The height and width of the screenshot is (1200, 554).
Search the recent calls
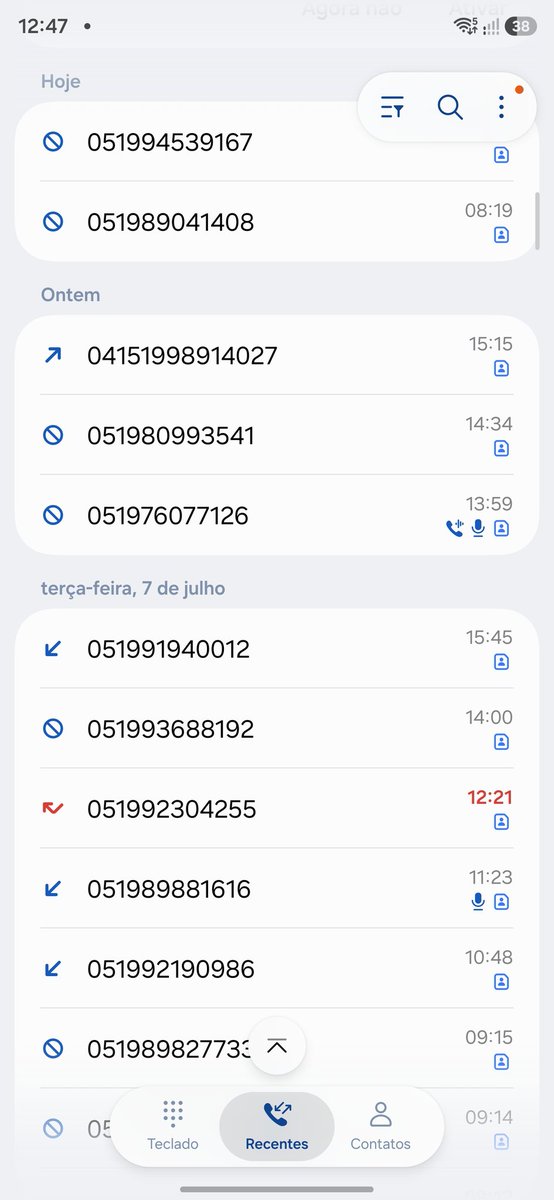[450, 108]
